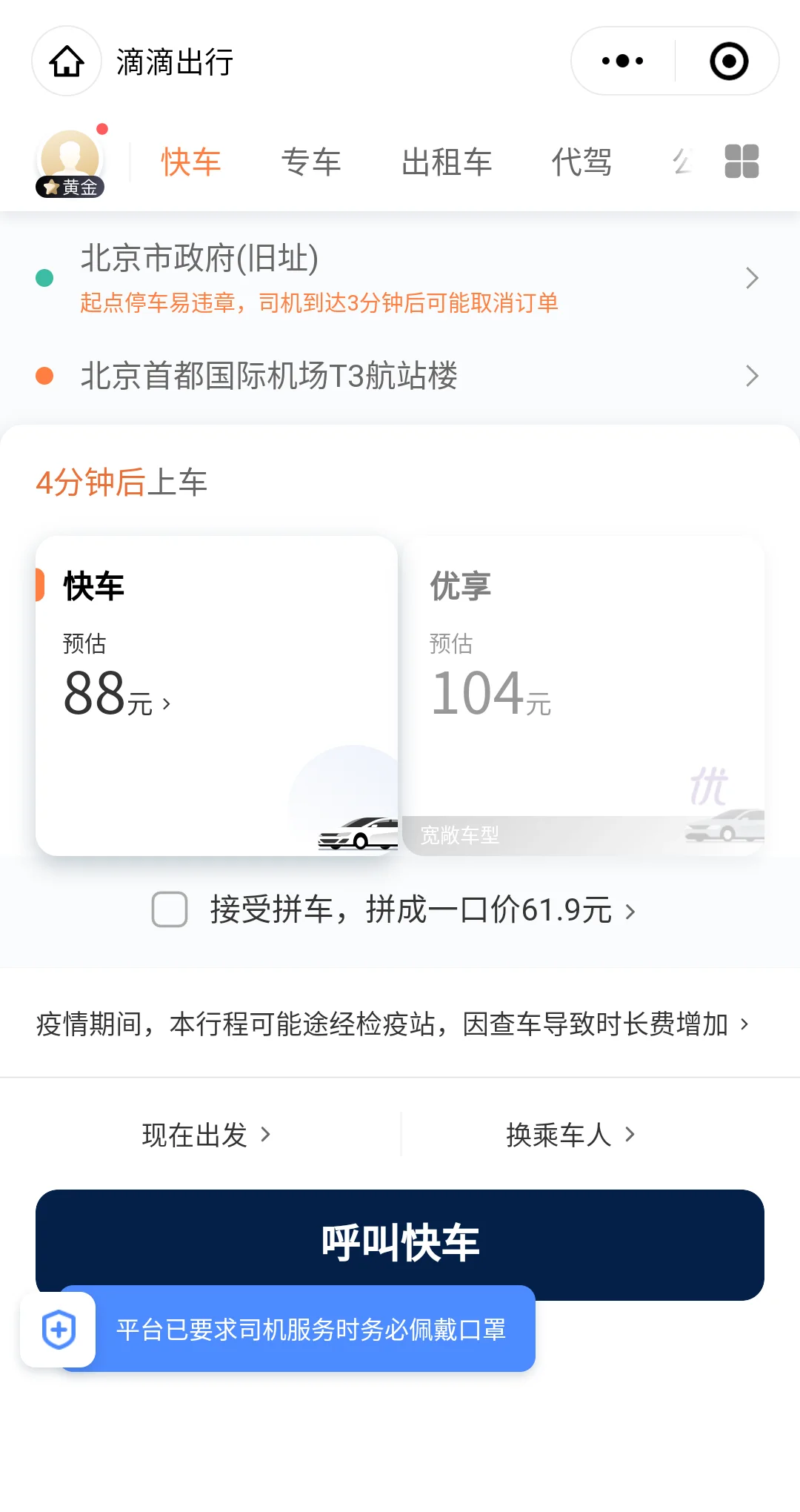Switch to the 出租车 tab

click(x=447, y=162)
